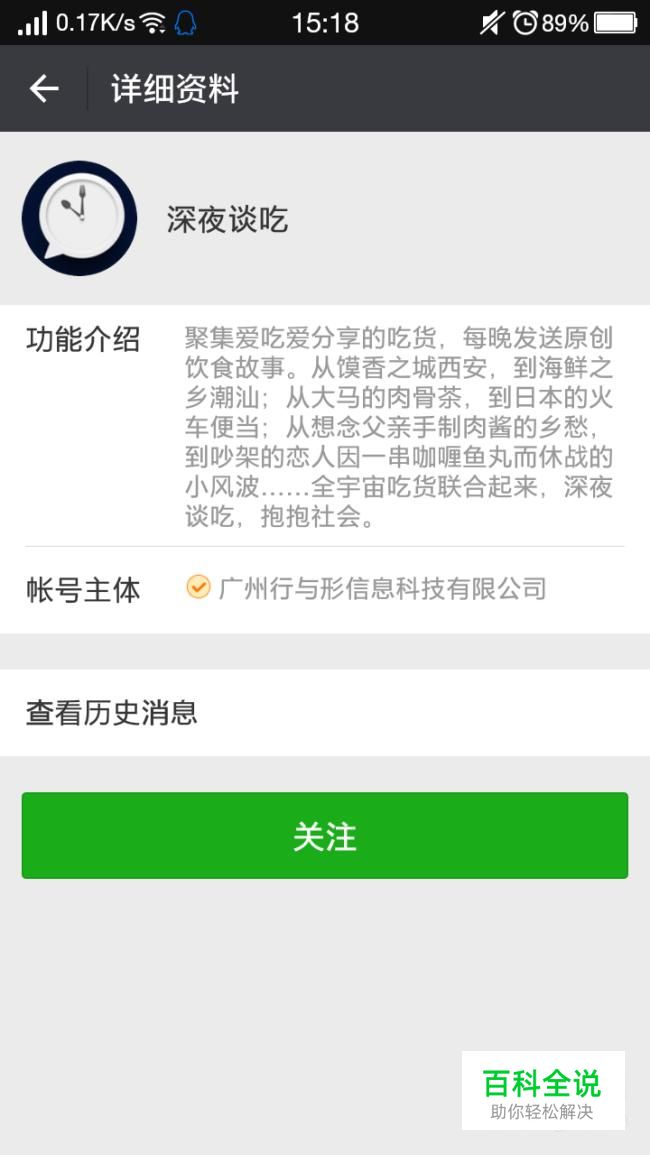Go back using the top arrow
This screenshot has height=1155, width=650.
pos(43,89)
